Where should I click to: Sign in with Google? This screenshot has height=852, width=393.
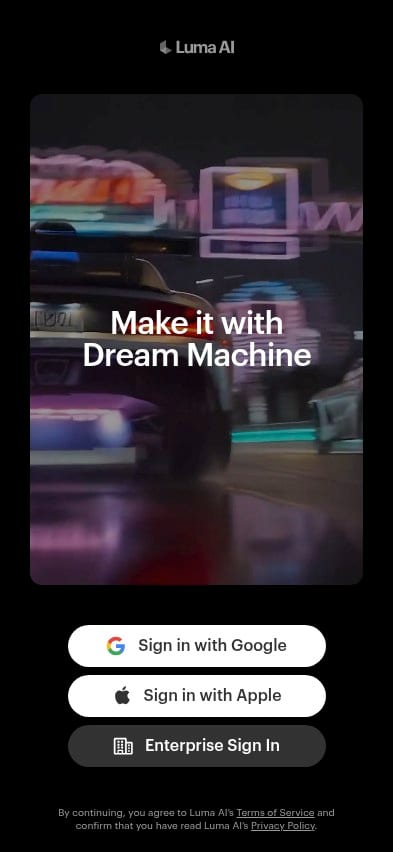point(196,646)
